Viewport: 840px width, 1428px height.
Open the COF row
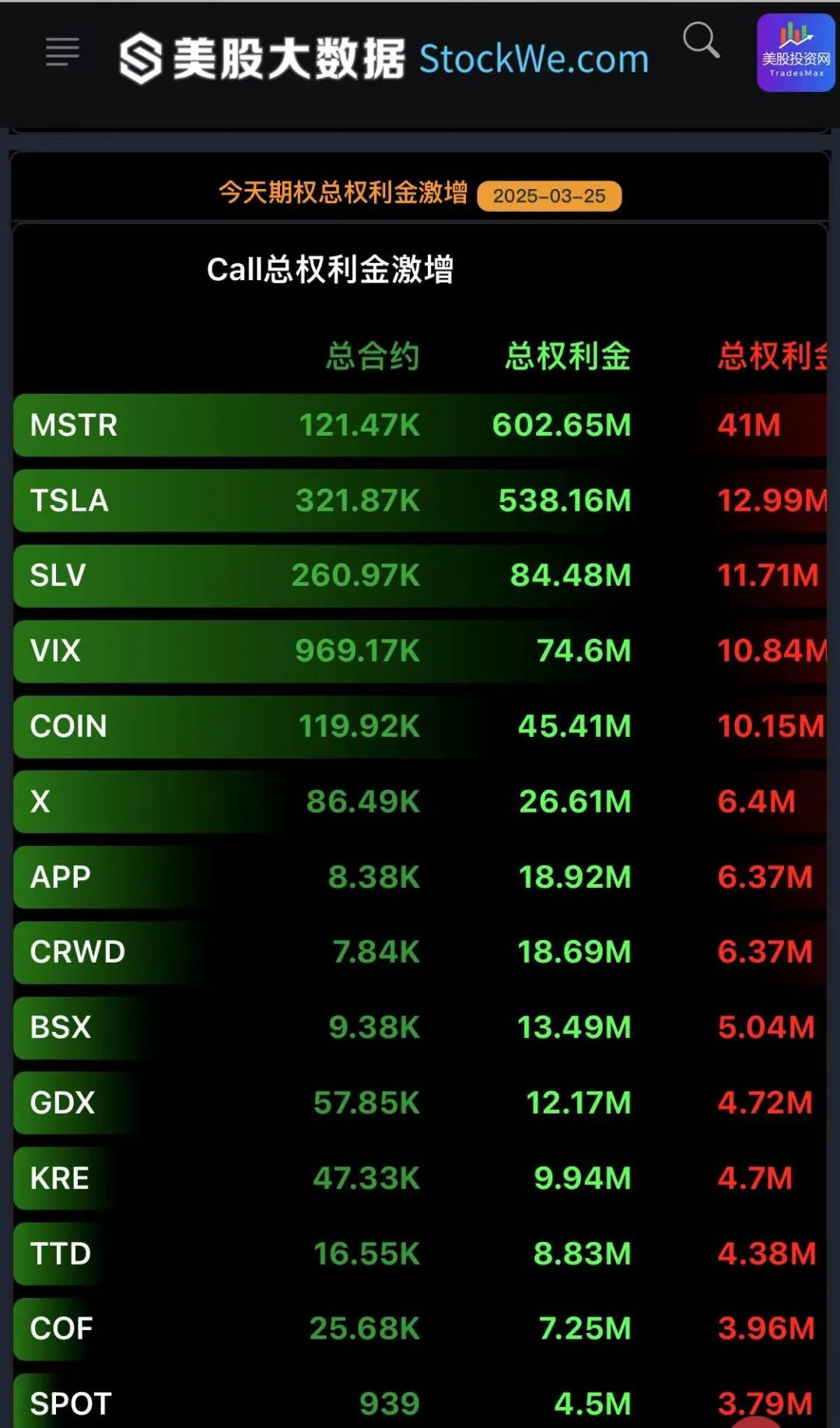click(x=420, y=1329)
